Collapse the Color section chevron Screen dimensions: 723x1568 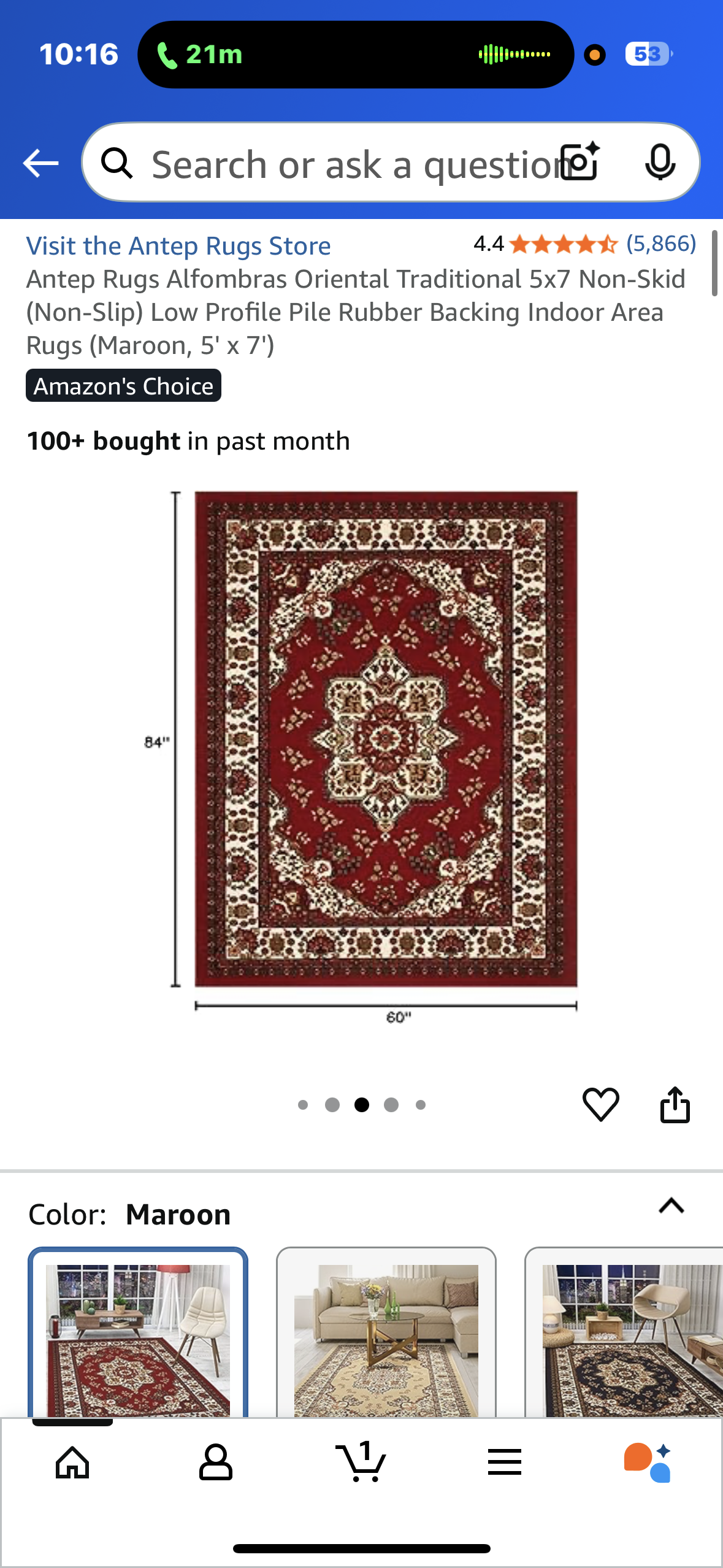point(671,1206)
